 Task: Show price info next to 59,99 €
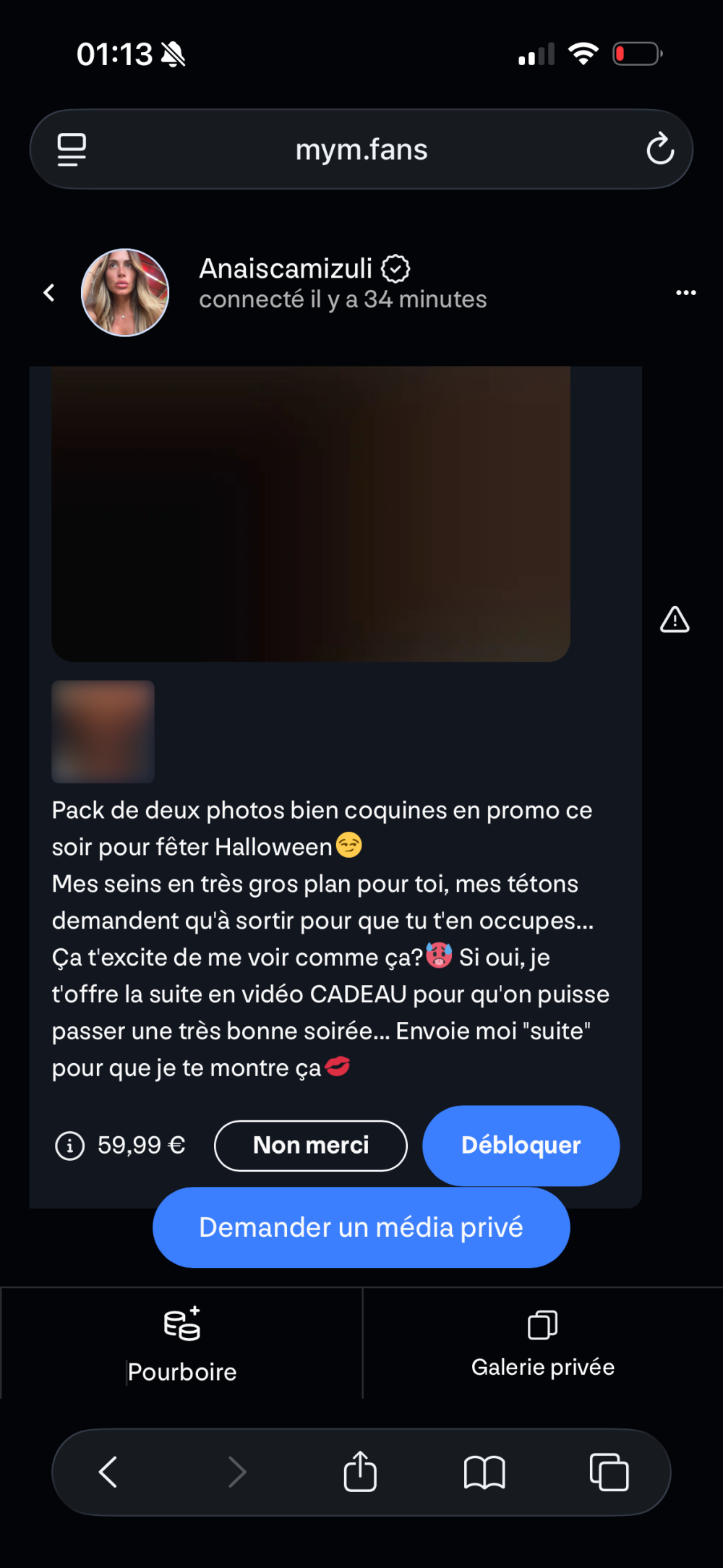click(x=70, y=1146)
